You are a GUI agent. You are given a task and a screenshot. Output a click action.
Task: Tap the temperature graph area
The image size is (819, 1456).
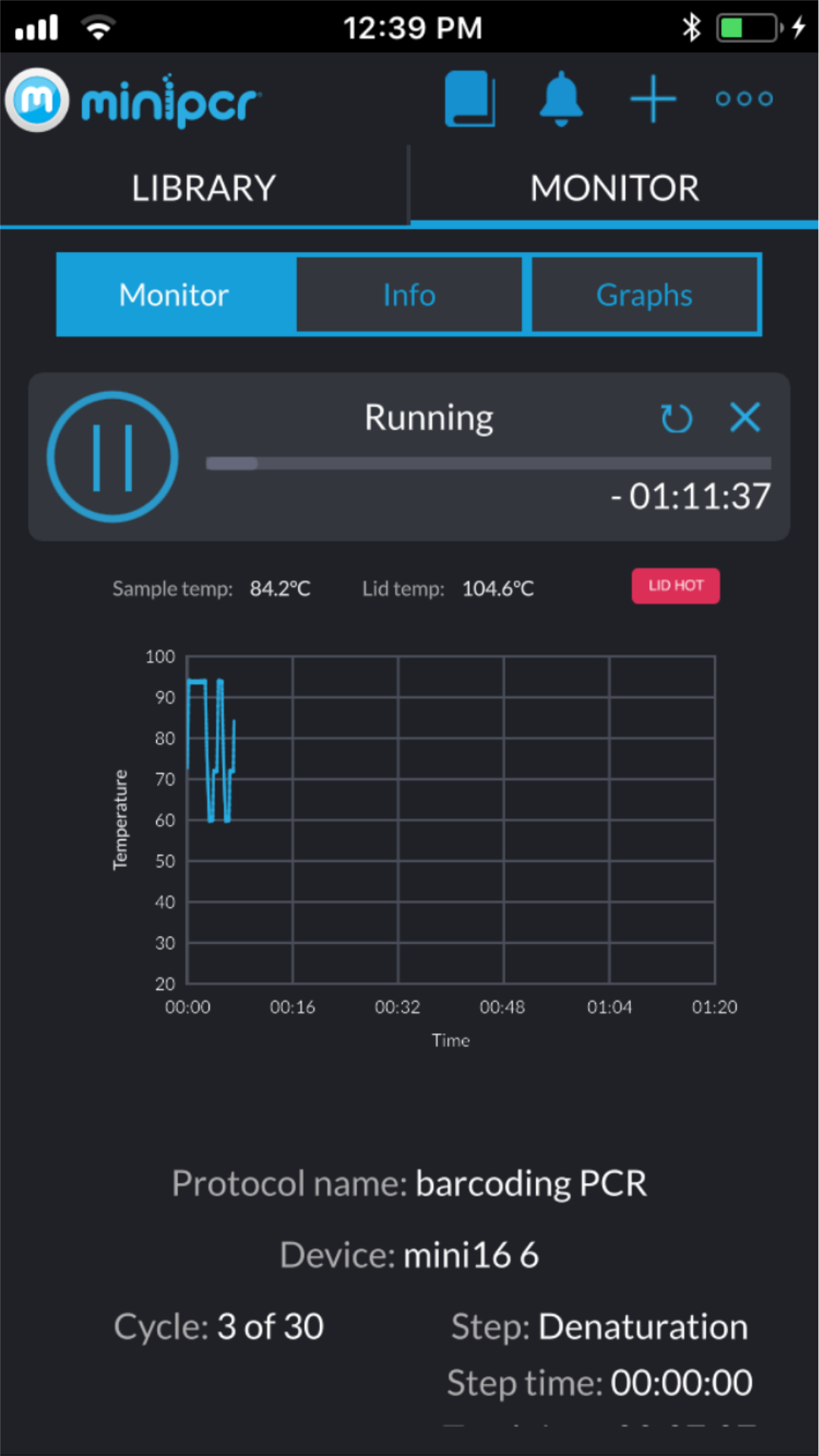tap(450, 819)
